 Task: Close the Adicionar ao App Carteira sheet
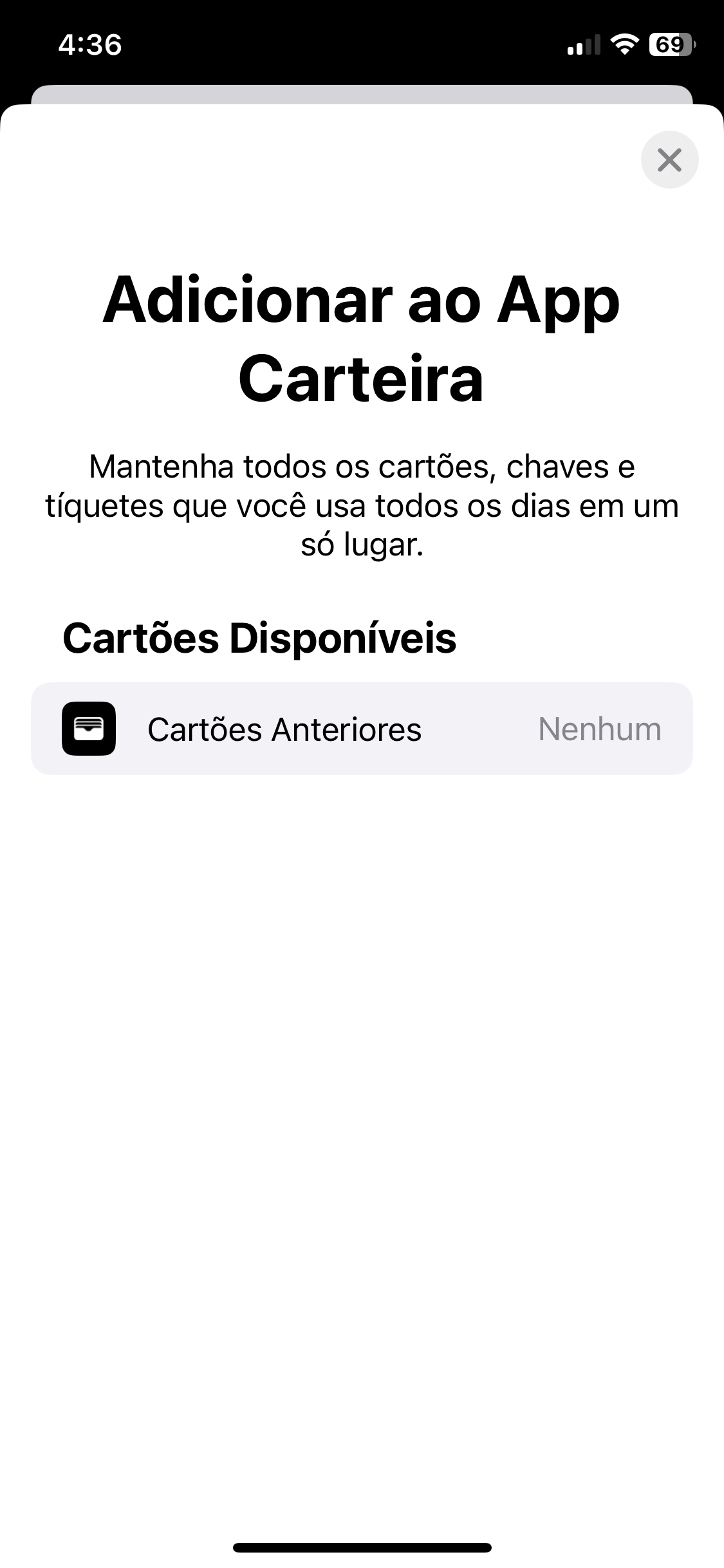point(669,160)
